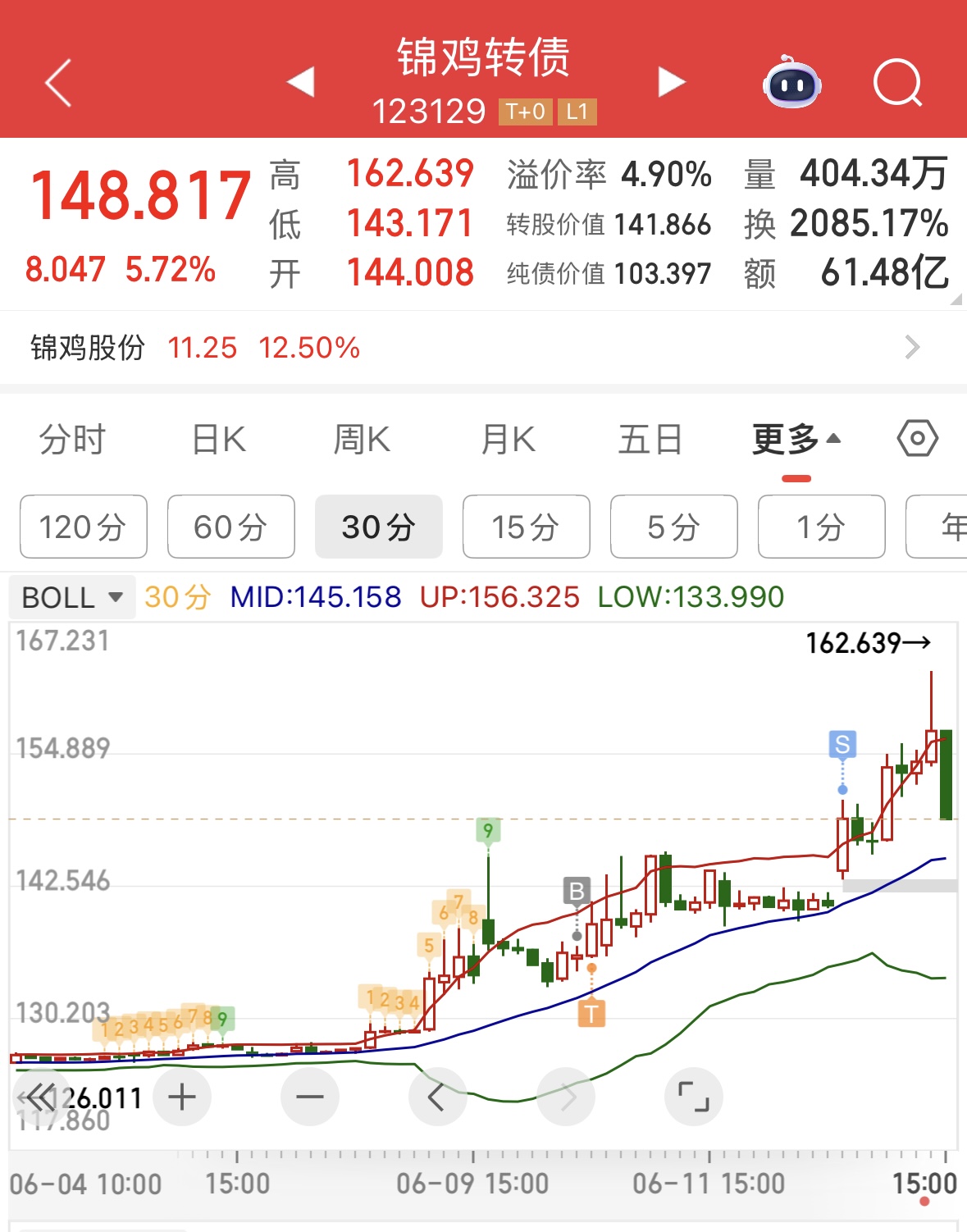Open the BOLL indicator dropdown
The image size is (967, 1232).
72,597
